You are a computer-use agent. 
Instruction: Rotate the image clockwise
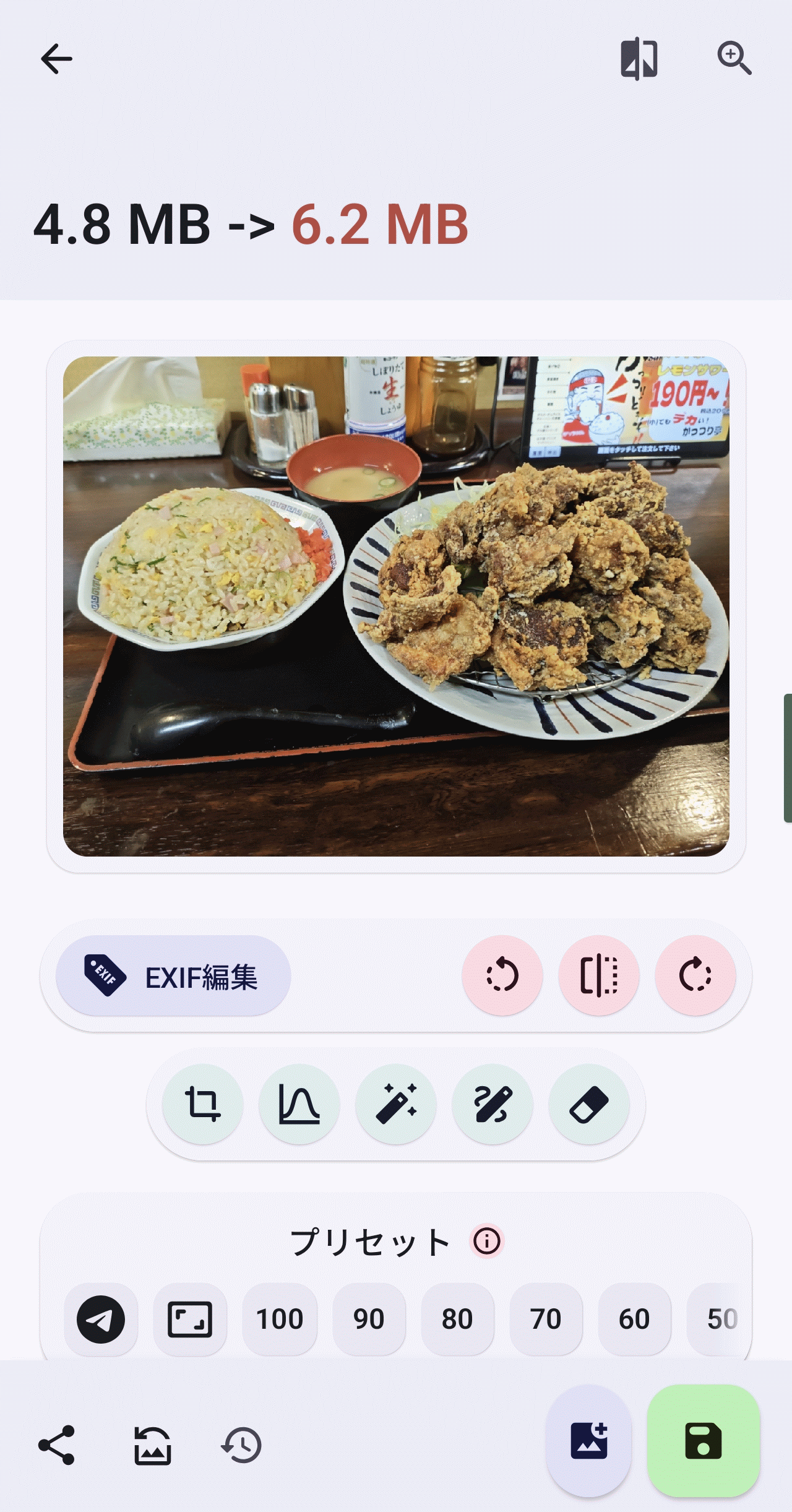point(695,976)
